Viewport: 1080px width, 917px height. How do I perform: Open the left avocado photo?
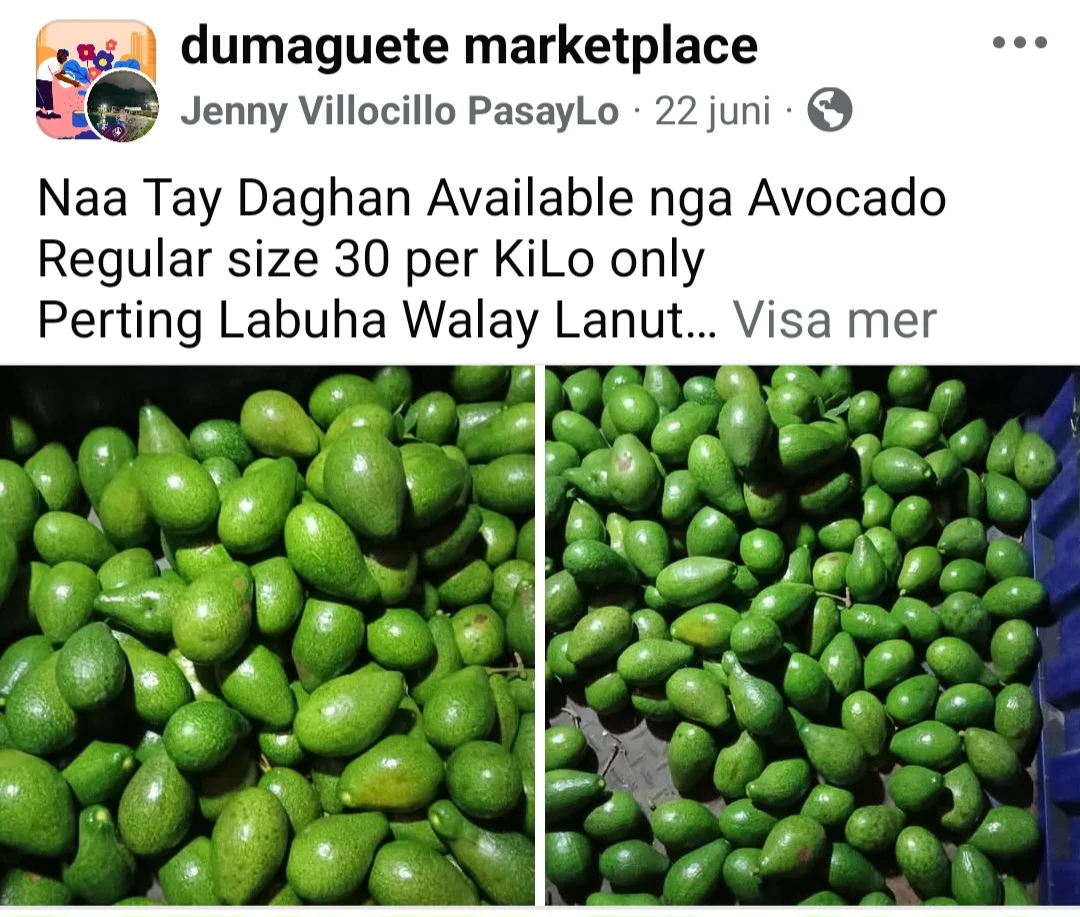coord(268,636)
